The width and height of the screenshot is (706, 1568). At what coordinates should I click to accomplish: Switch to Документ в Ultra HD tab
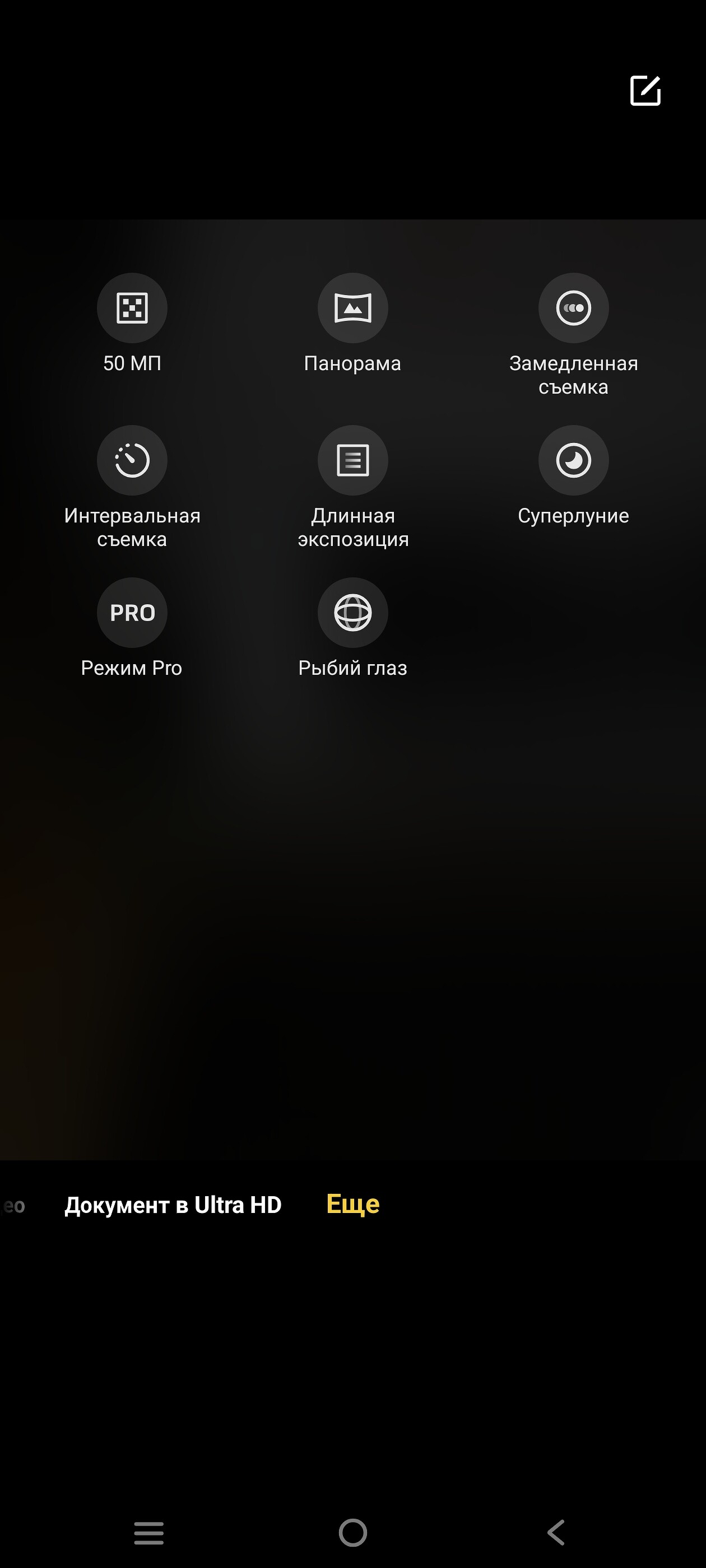point(173,1205)
